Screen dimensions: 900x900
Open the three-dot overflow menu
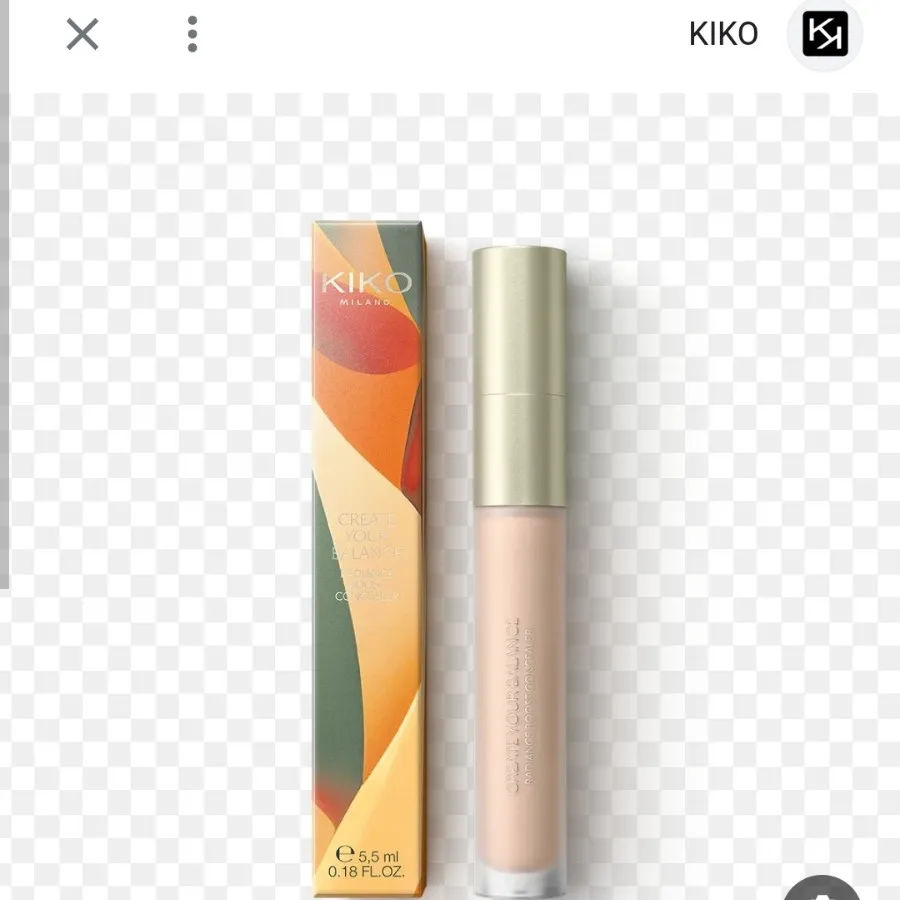pos(192,35)
